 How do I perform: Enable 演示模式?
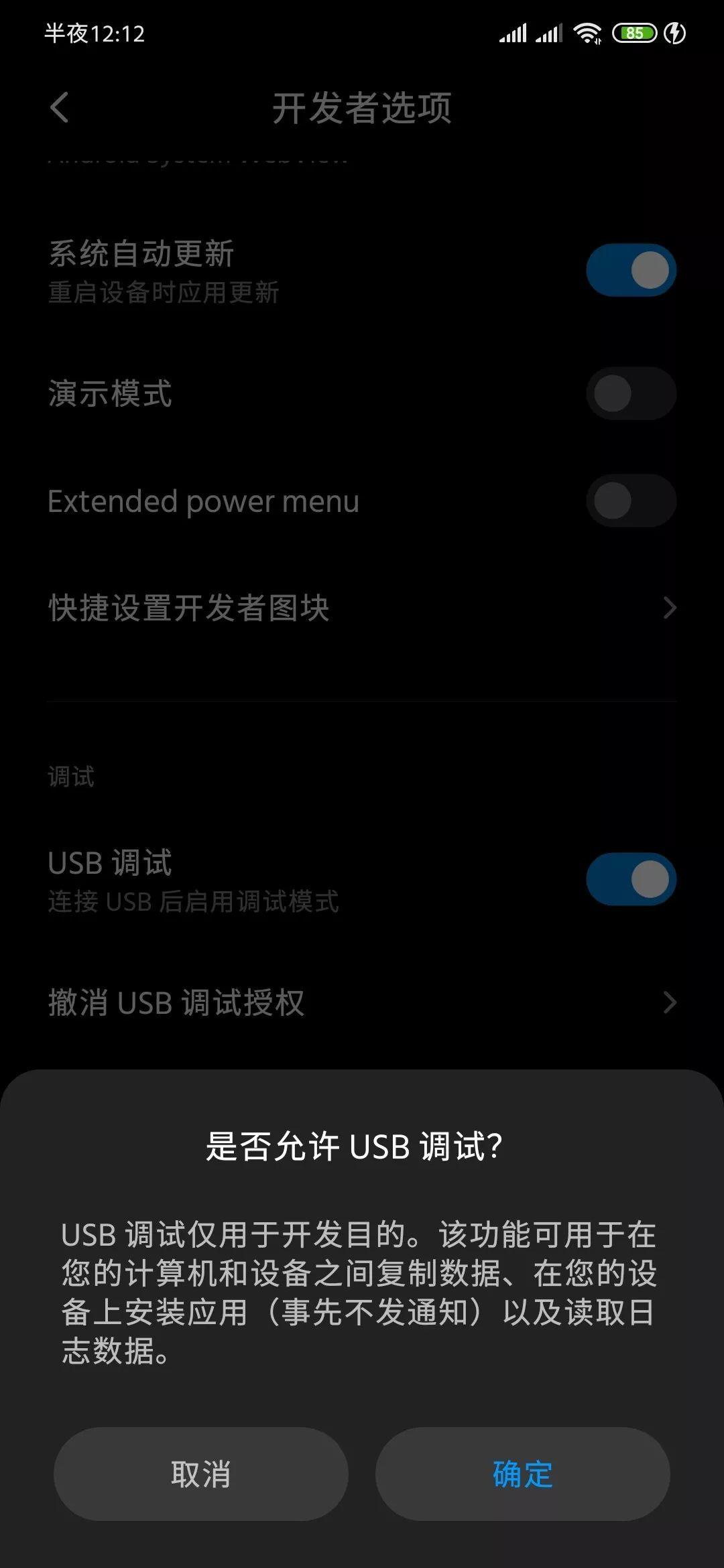click(631, 394)
